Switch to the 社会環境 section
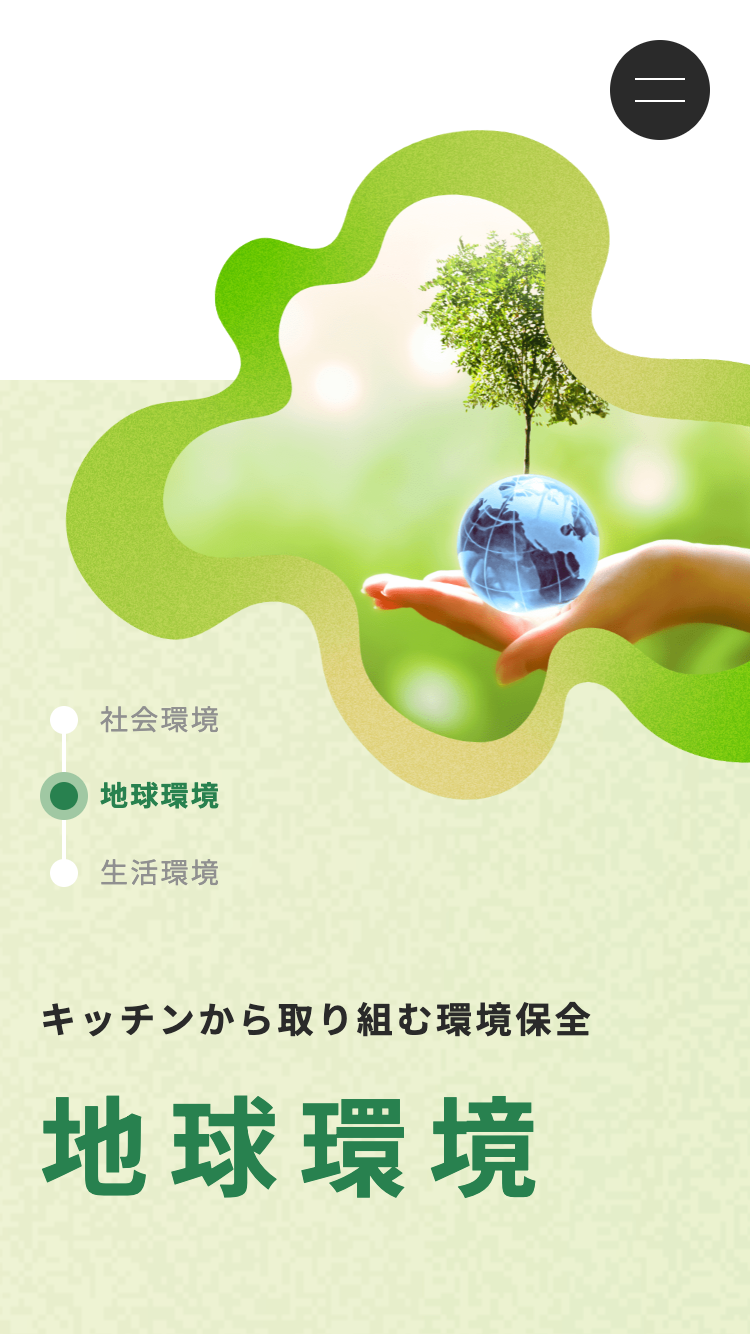Viewport: 750px width, 1334px height. tap(158, 720)
